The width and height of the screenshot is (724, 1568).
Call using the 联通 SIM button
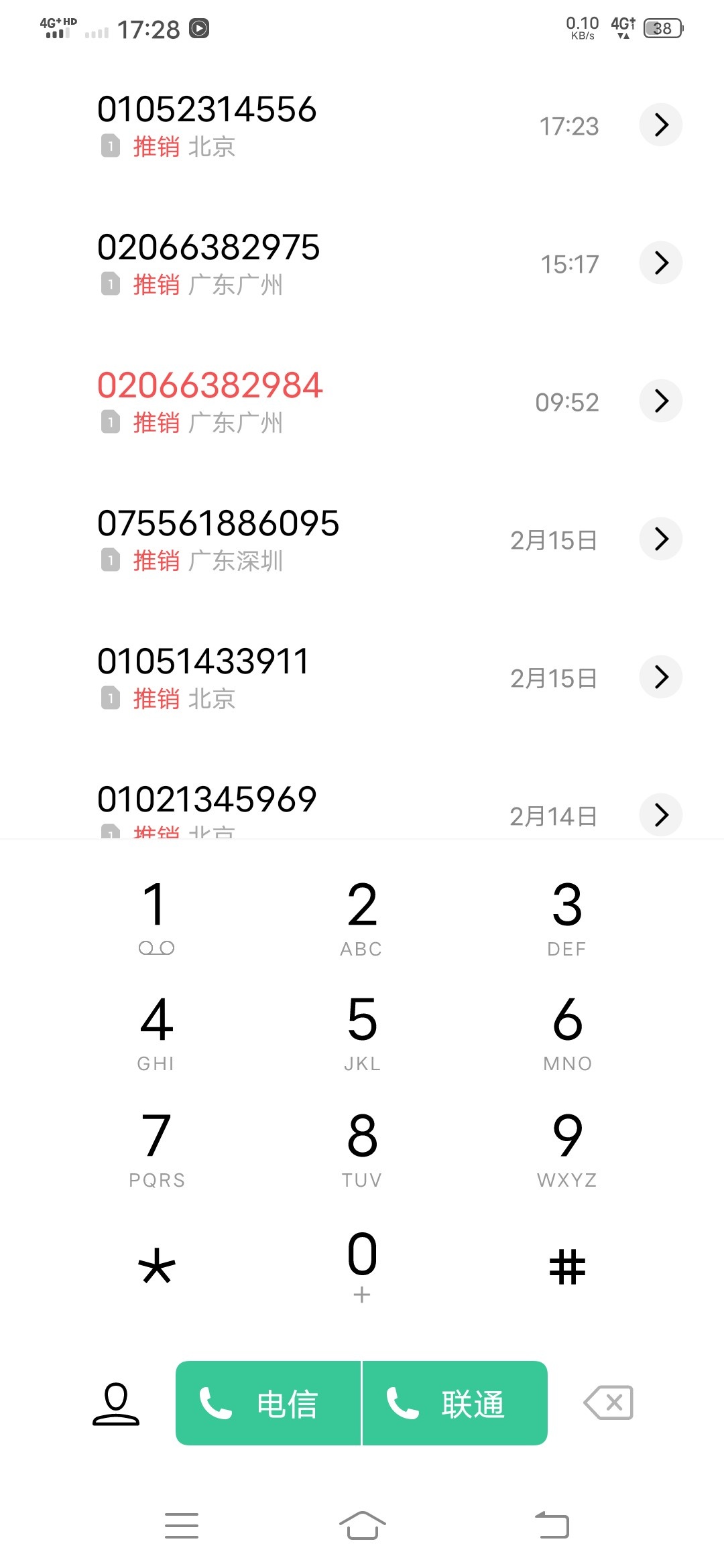pos(455,1403)
